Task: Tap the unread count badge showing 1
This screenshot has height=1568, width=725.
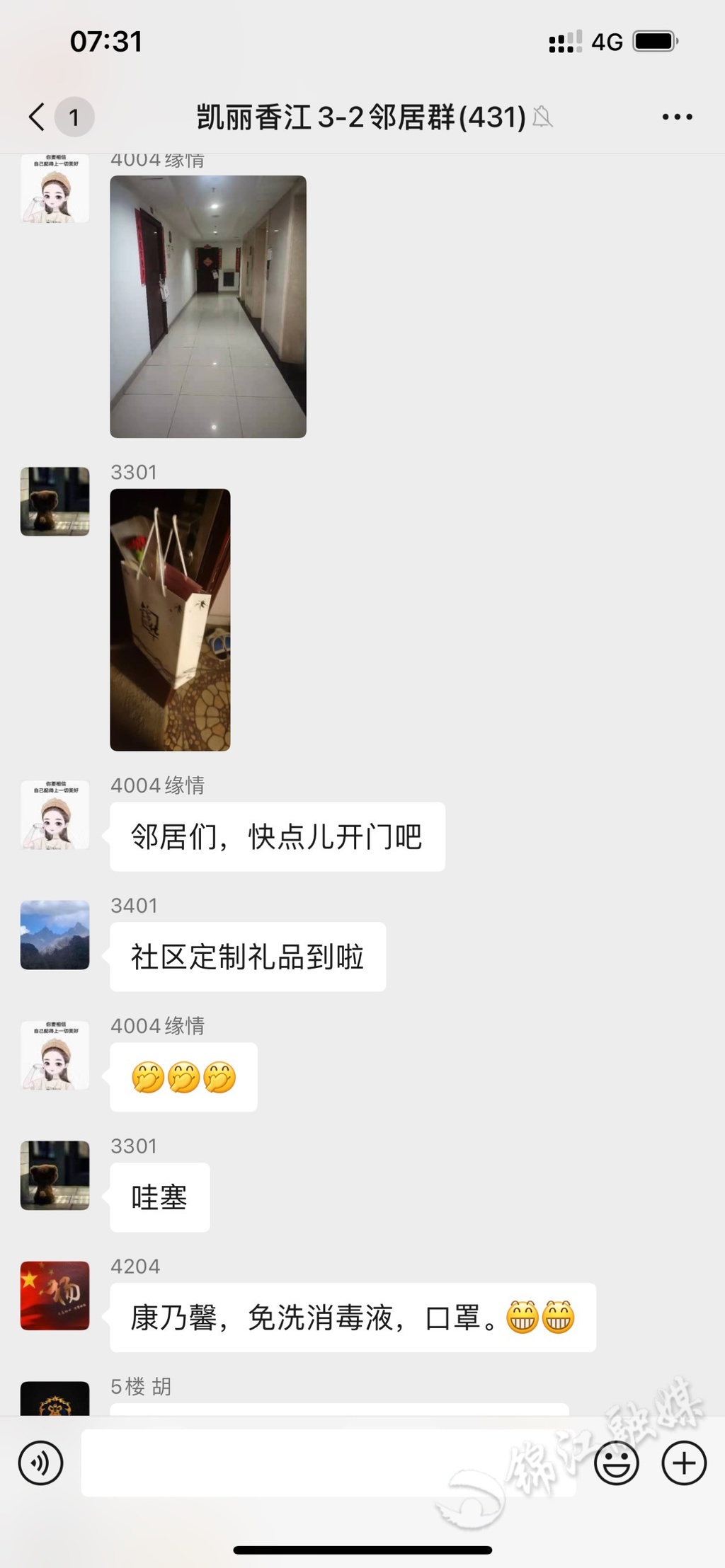Action: click(73, 117)
